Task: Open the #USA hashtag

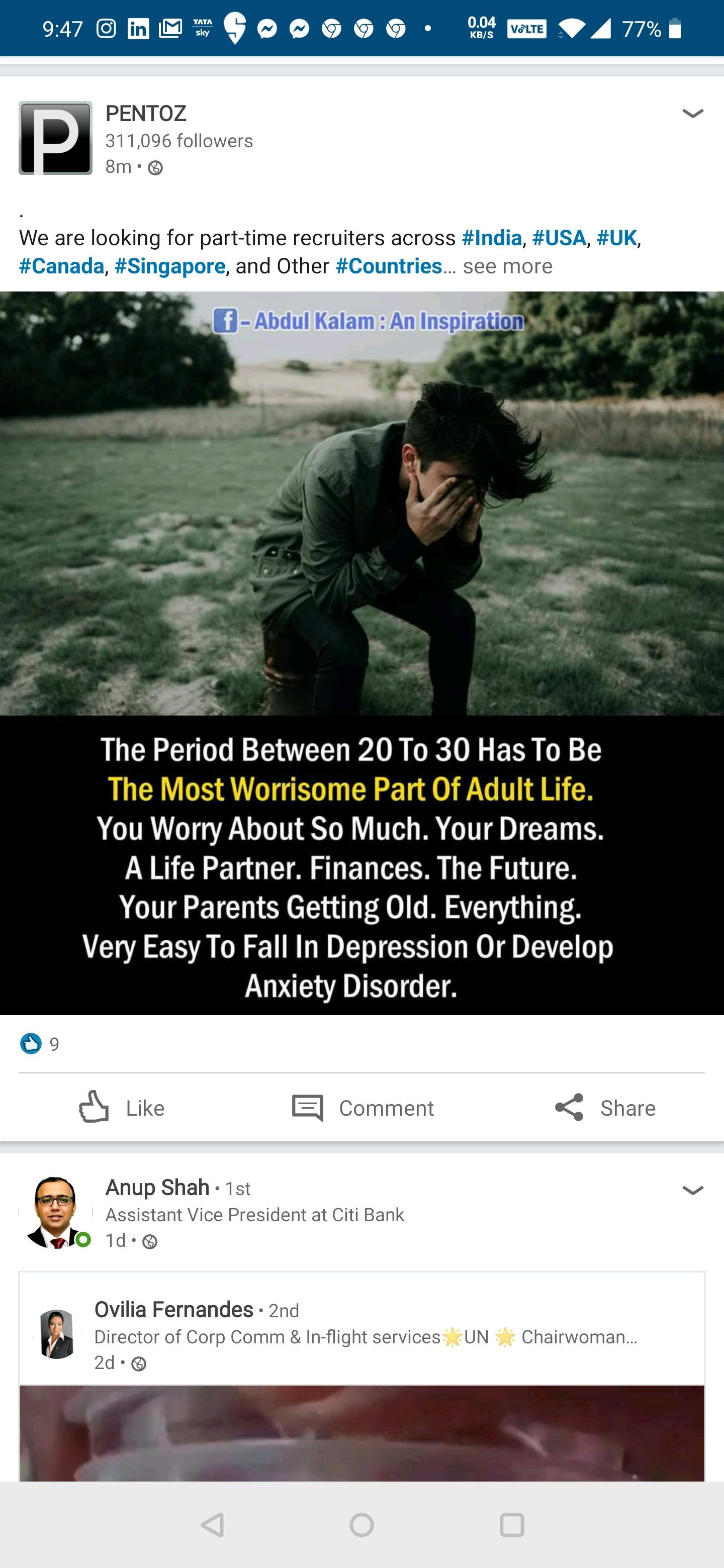Action: (559, 237)
